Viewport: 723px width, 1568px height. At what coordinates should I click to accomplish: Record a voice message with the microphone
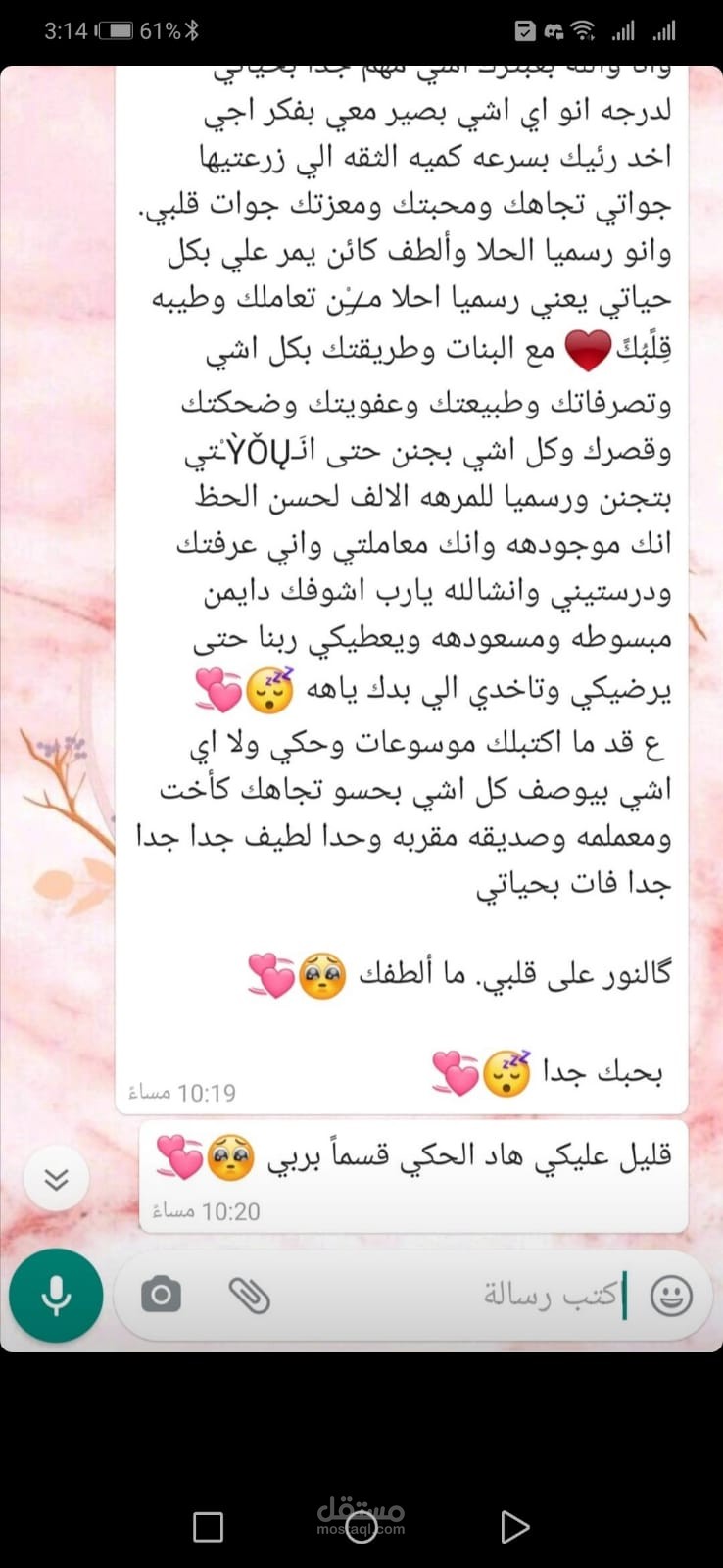tap(56, 1296)
